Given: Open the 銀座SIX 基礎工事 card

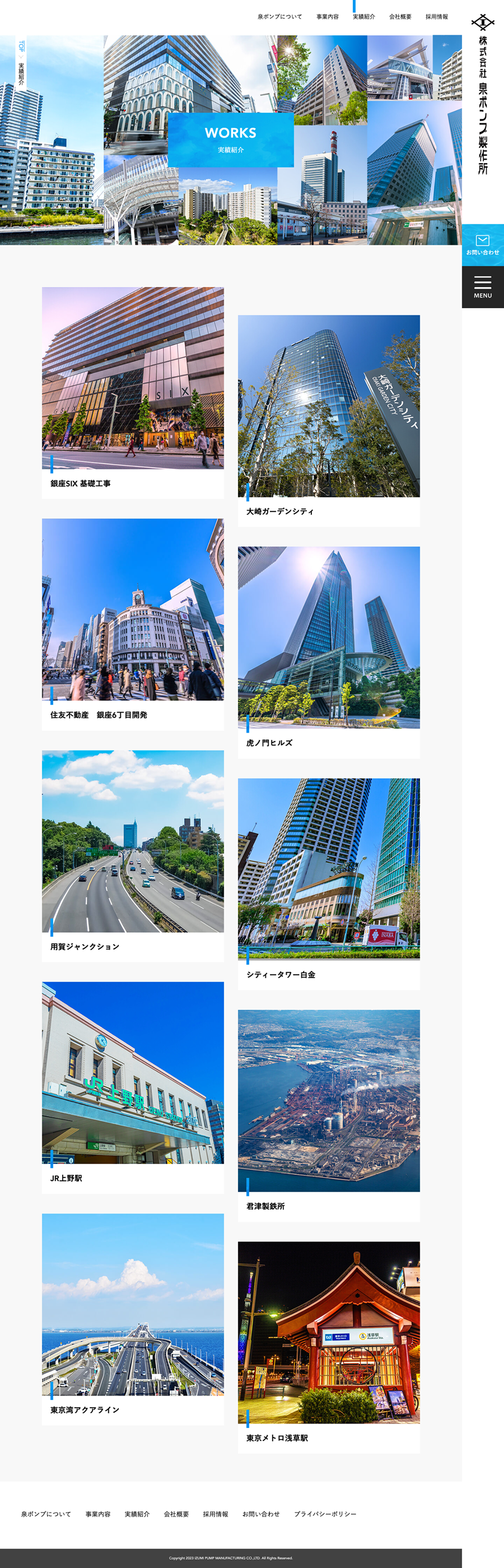Looking at the screenshot, I should tap(133, 393).
